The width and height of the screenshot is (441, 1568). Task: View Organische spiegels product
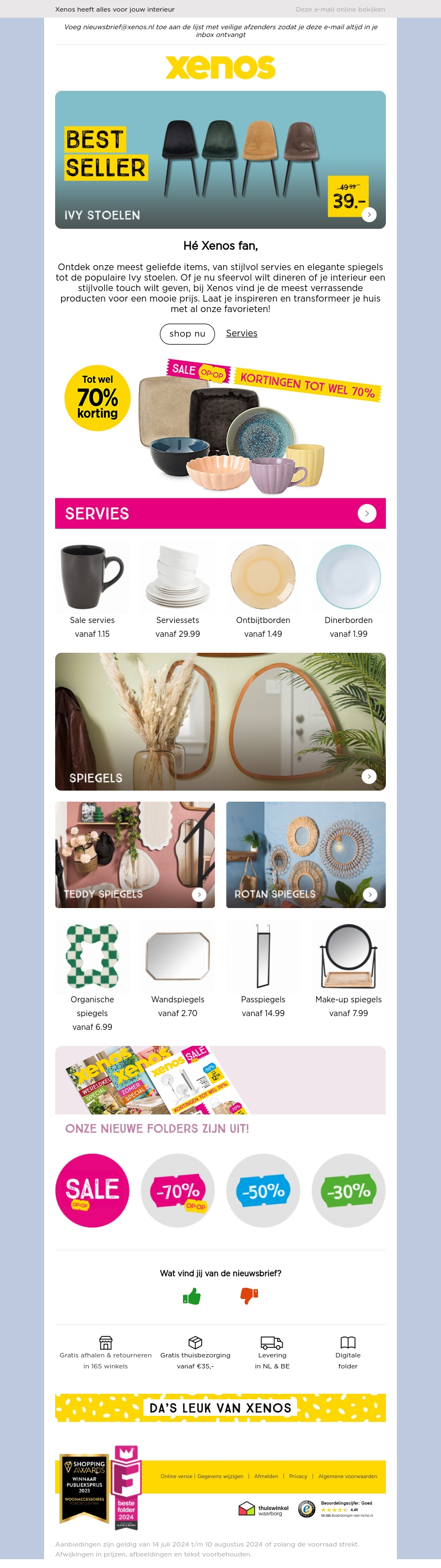point(92,974)
